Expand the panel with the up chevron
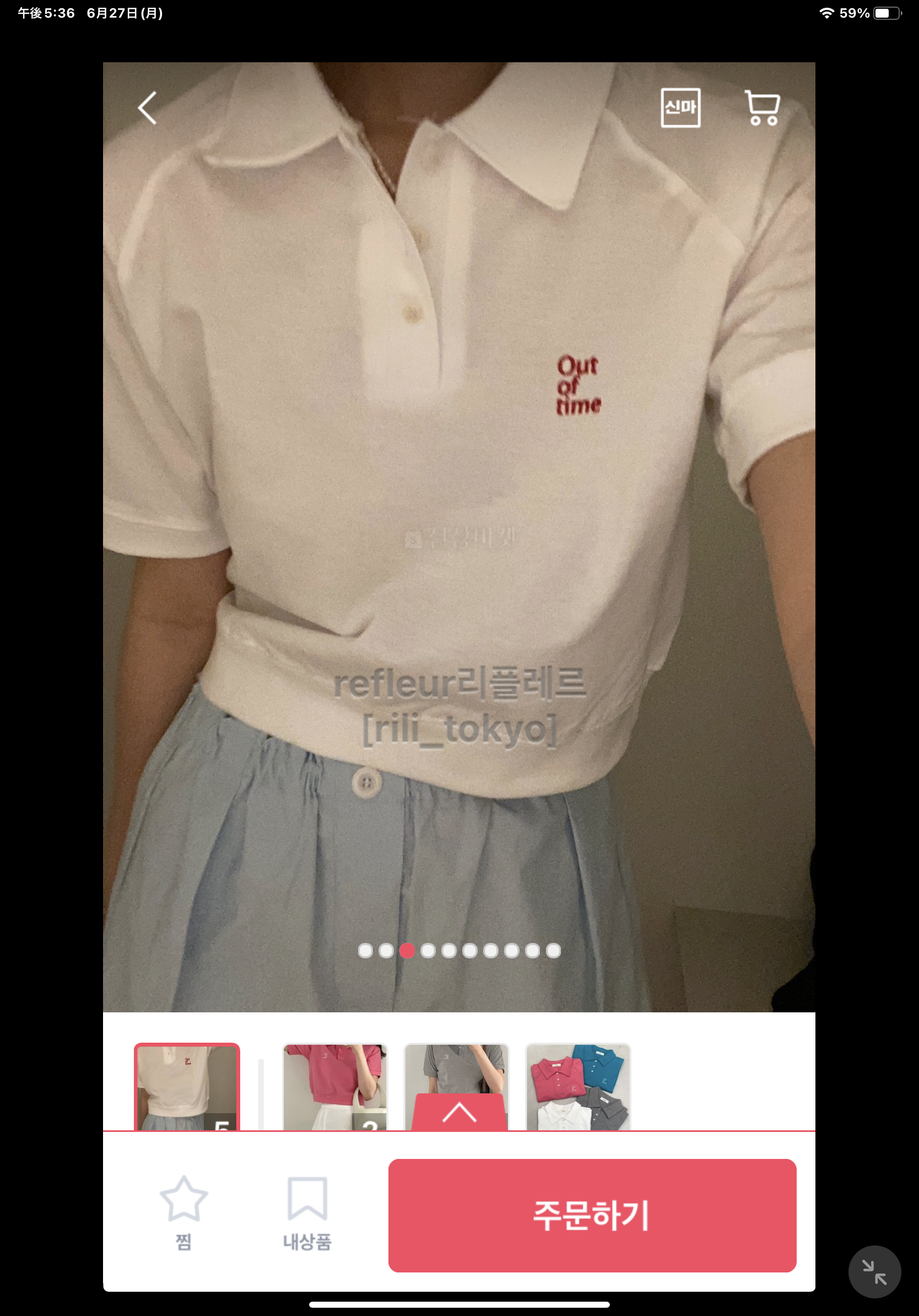This screenshot has width=919, height=1316. click(x=459, y=1113)
